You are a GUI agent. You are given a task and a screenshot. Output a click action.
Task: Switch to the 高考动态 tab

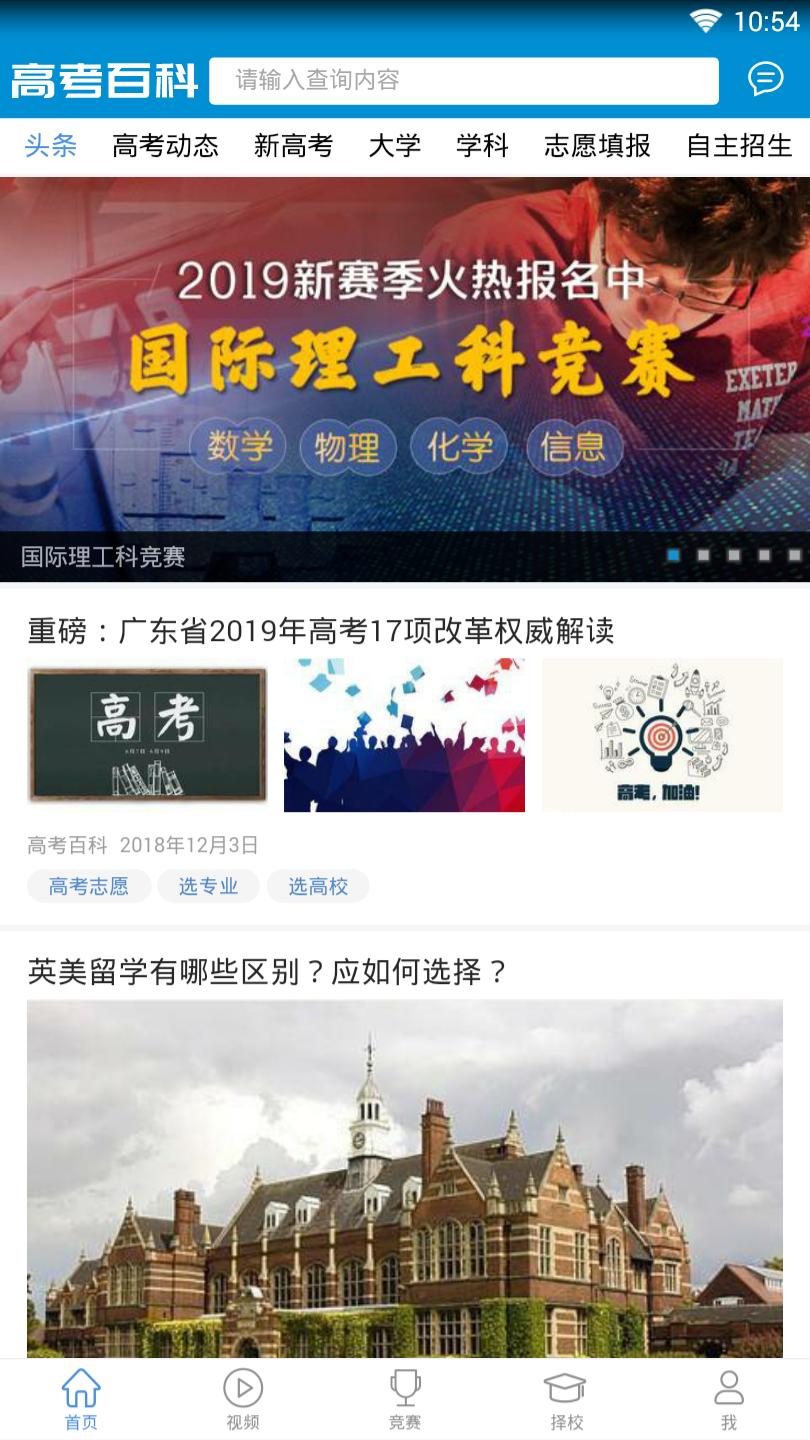pos(165,146)
